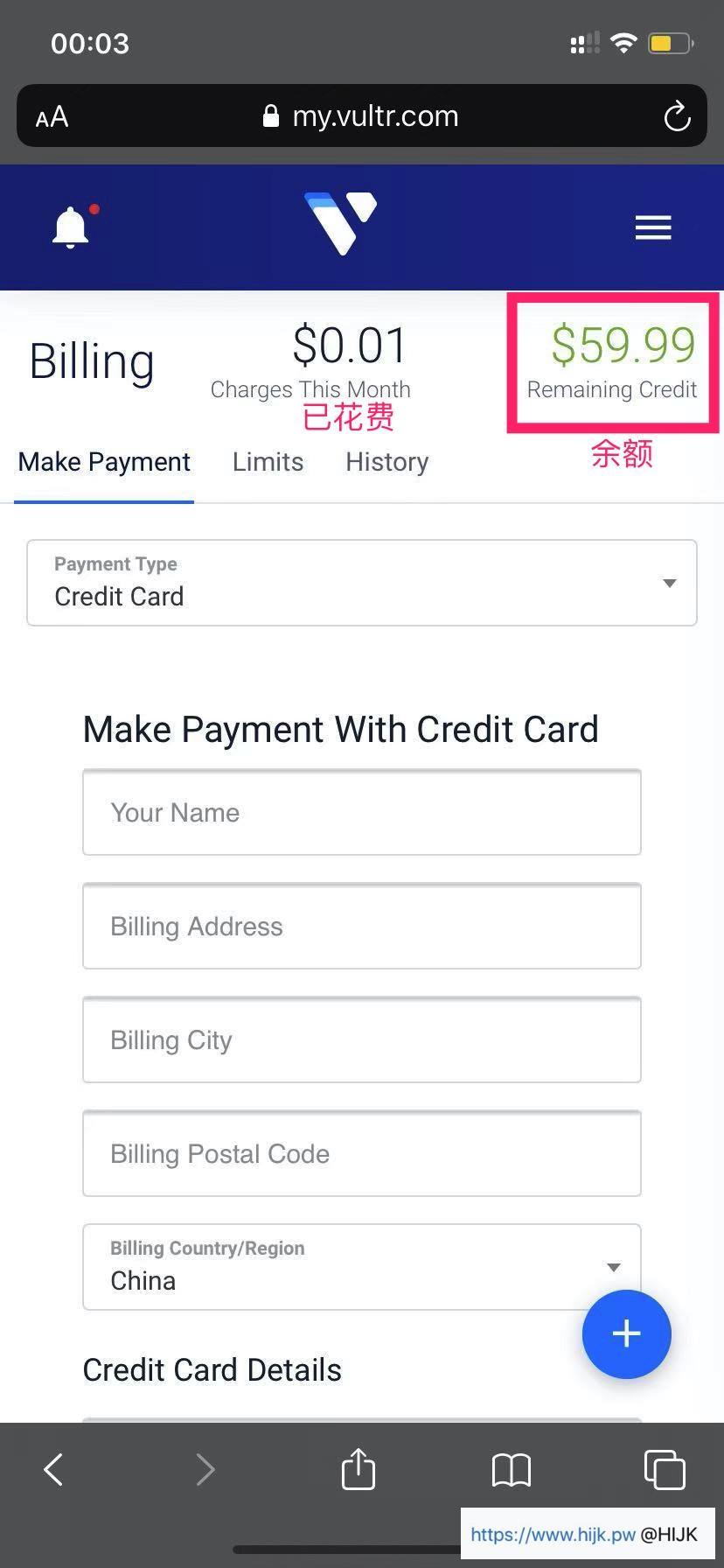Tap the Billing Address field

[x=362, y=926]
